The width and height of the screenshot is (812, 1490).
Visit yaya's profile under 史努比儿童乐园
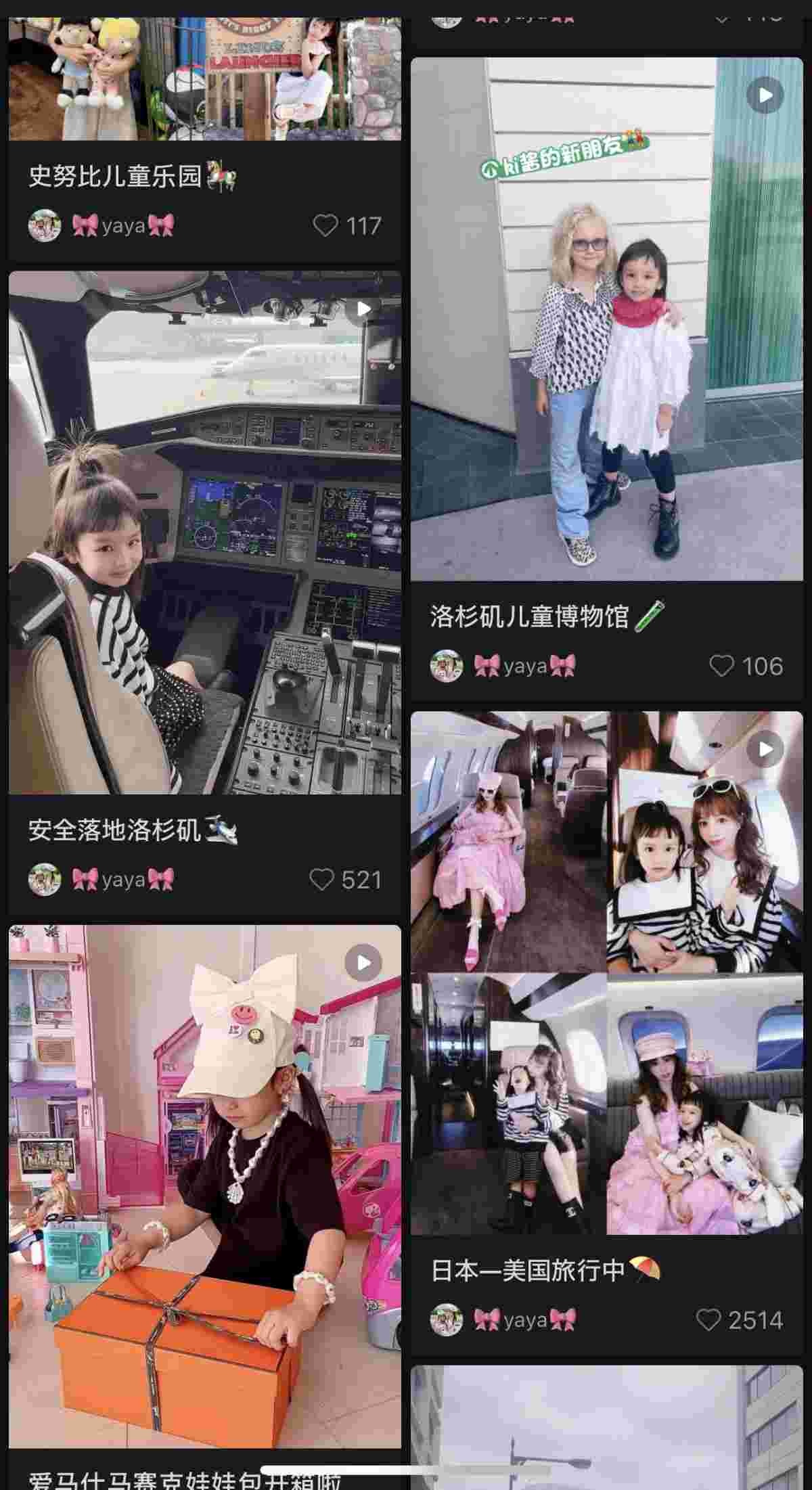tap(122, 225)
